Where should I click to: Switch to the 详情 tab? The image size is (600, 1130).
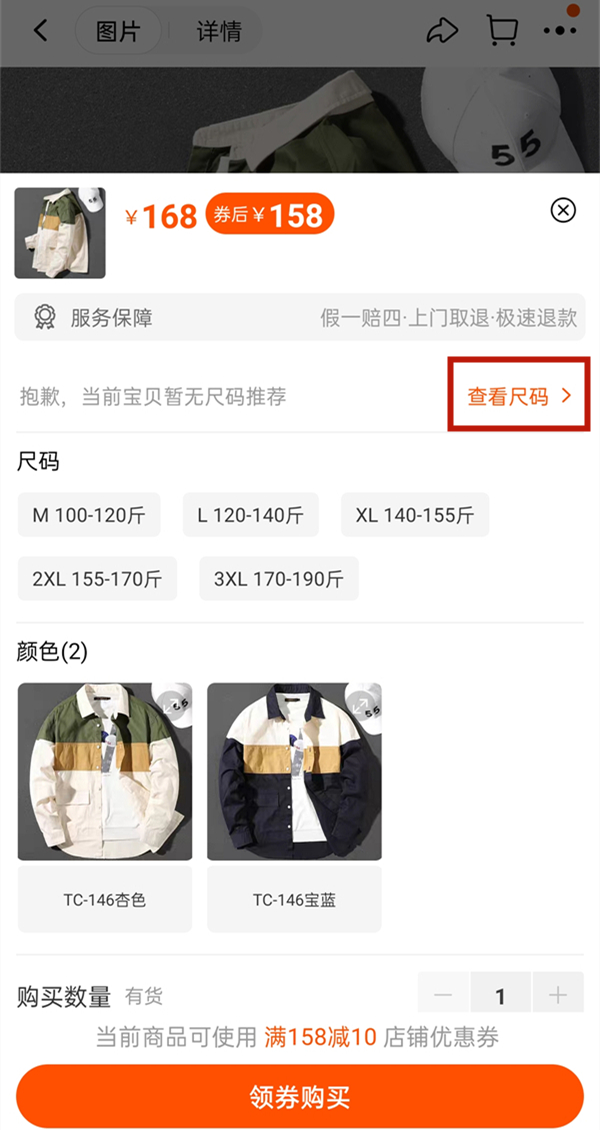point(218,31)
